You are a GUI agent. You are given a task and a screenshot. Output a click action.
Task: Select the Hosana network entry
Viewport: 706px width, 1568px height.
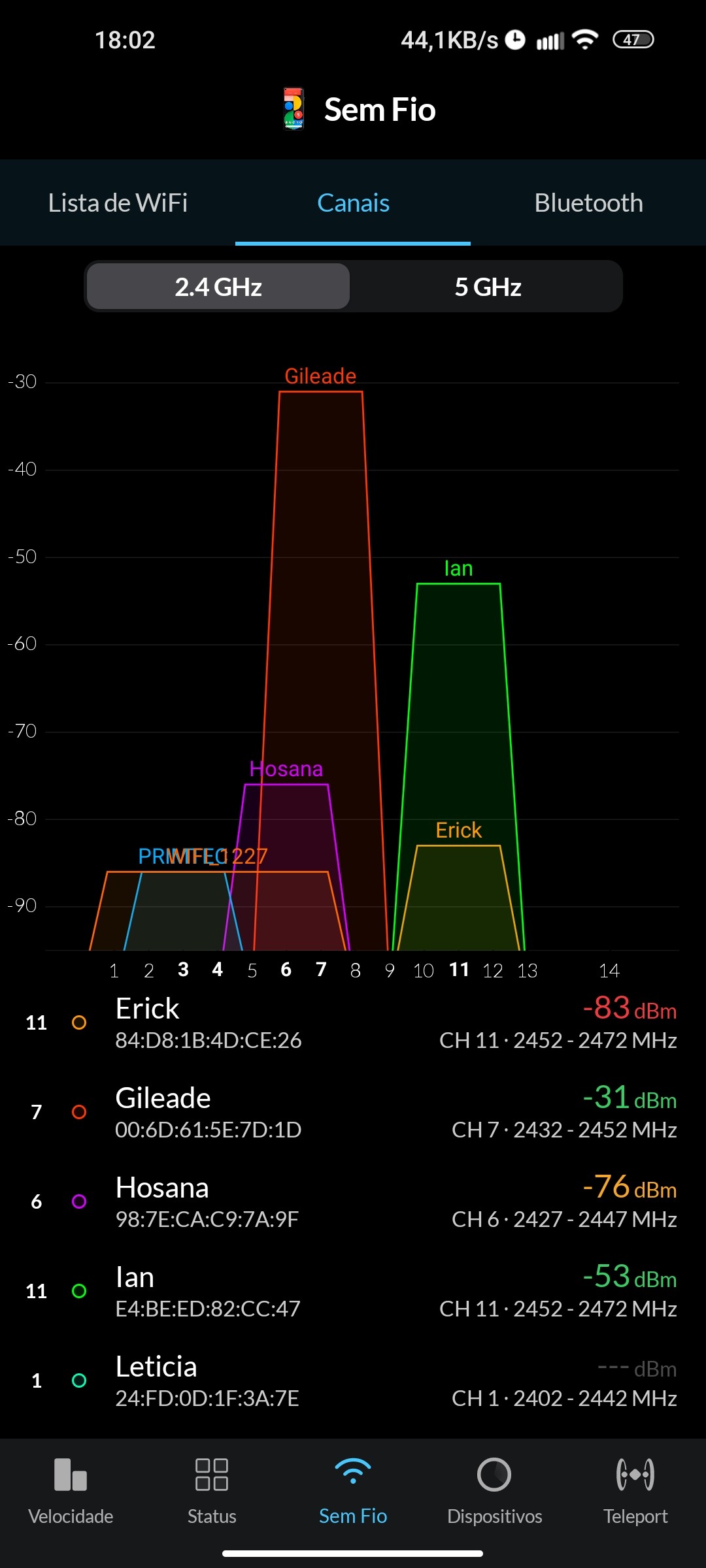pos(353,1202)
